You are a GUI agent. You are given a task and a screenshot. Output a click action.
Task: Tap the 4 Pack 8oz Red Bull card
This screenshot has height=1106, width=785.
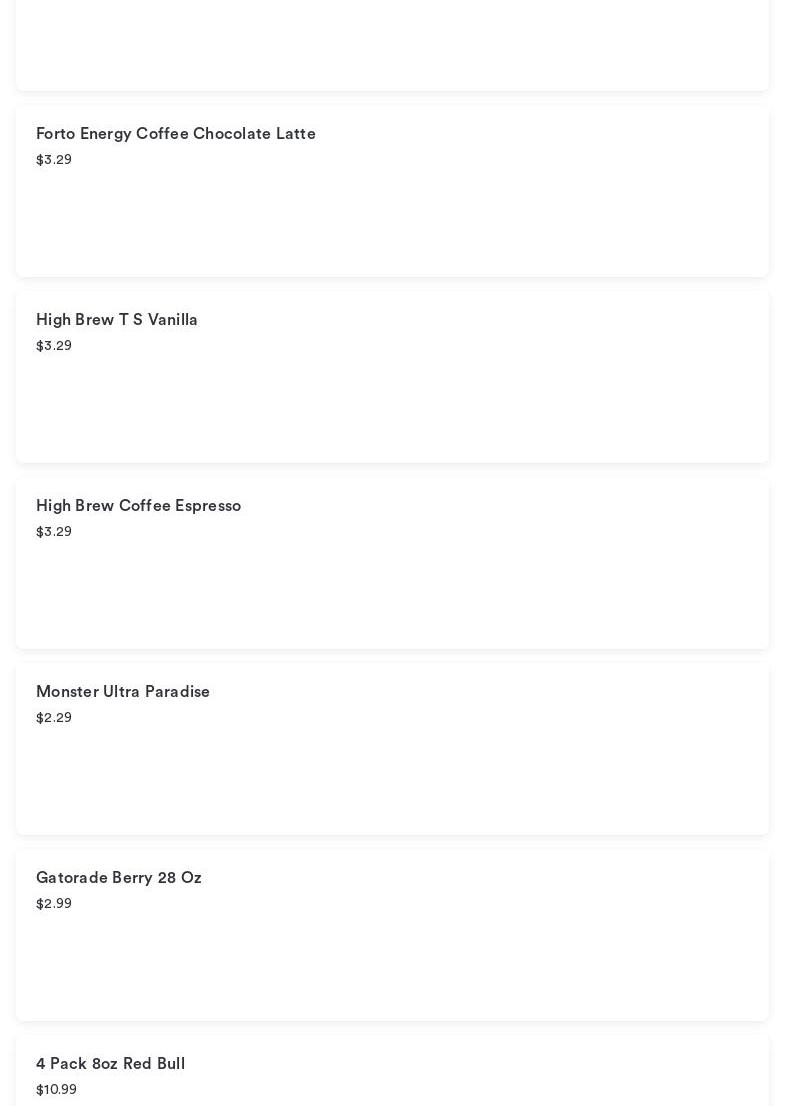point(111,1064)
